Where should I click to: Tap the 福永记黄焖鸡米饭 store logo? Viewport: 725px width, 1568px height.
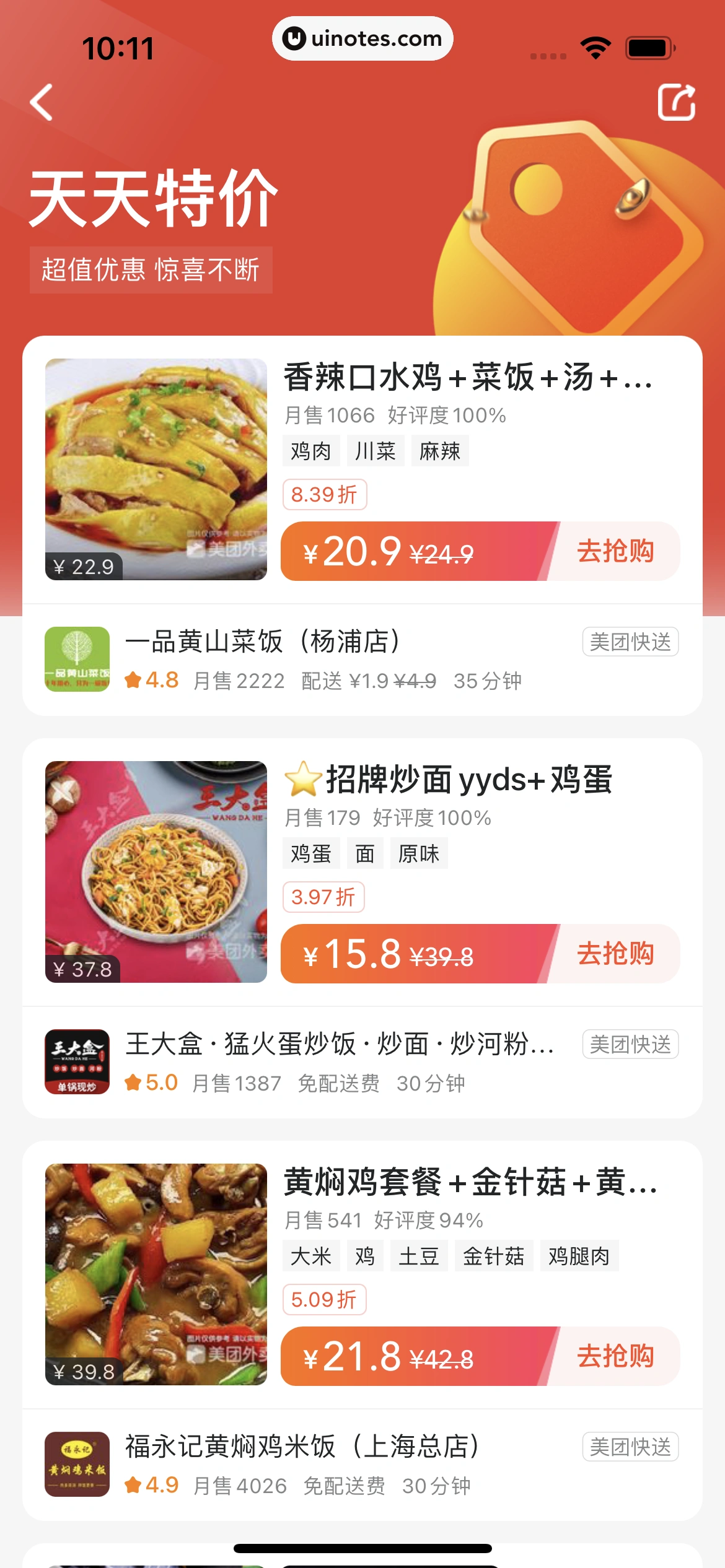77,1463
